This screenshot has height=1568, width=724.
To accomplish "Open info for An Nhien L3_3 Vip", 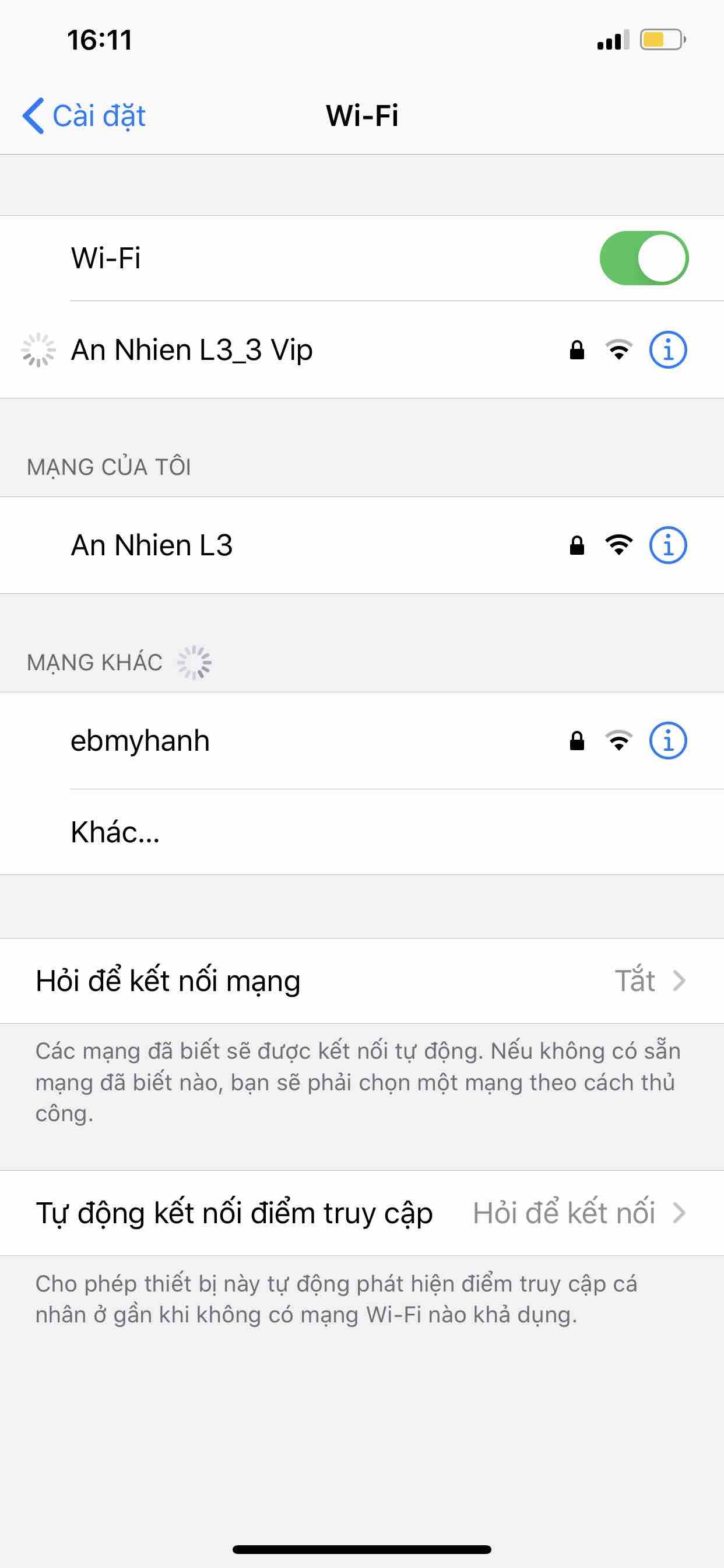I will coord(667,350).
